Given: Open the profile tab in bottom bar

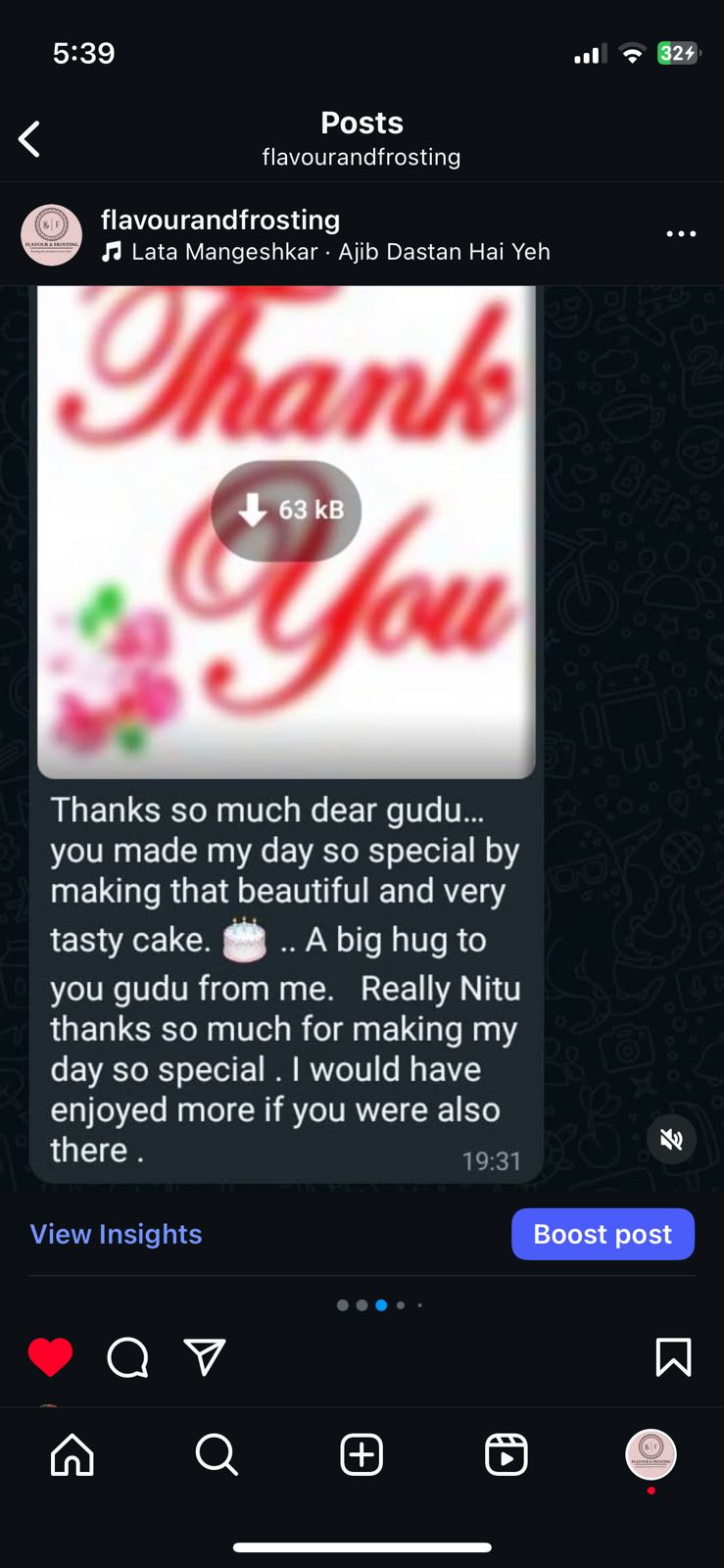Looking at the screenshot, I should pyautogui.click(x=652, y=1454).
